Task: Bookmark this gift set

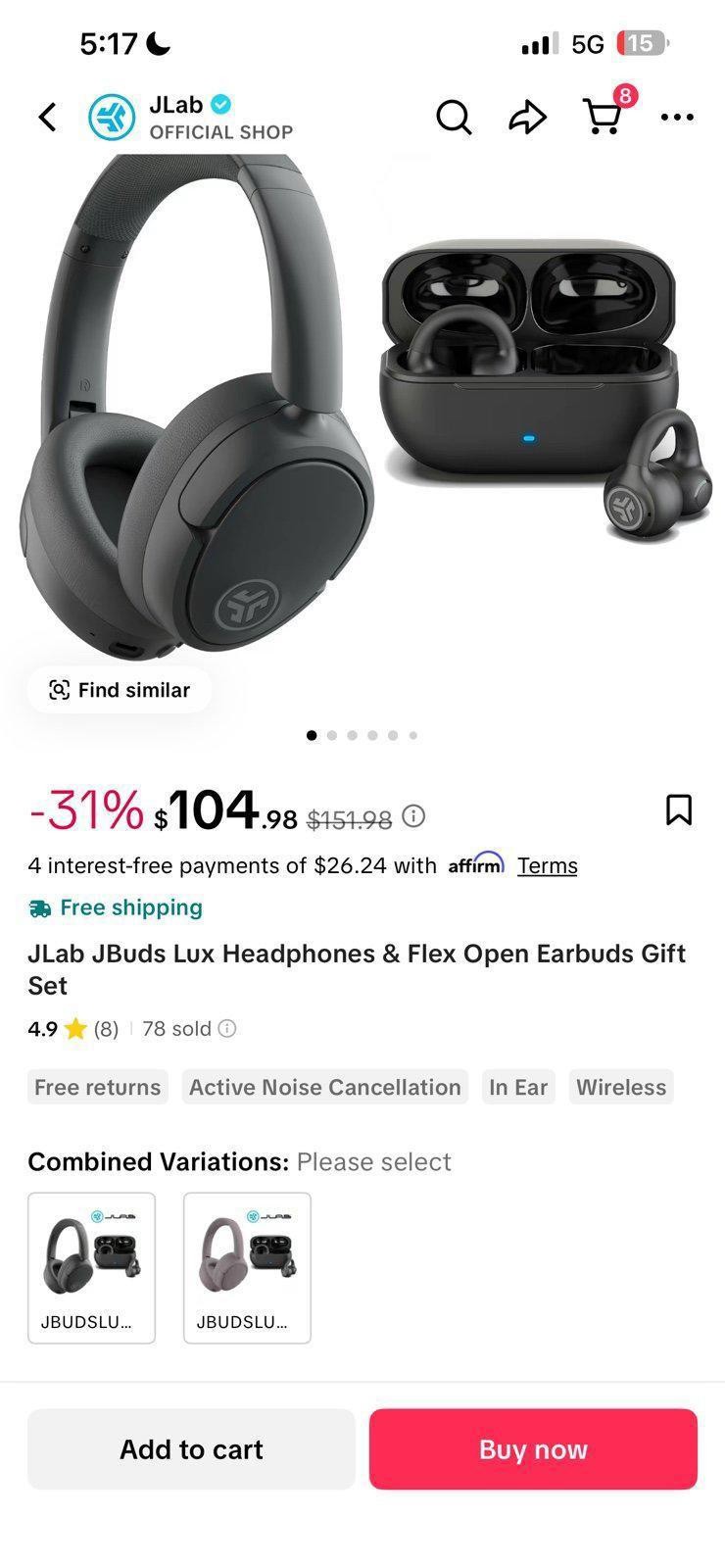Action: coord(679,810)
